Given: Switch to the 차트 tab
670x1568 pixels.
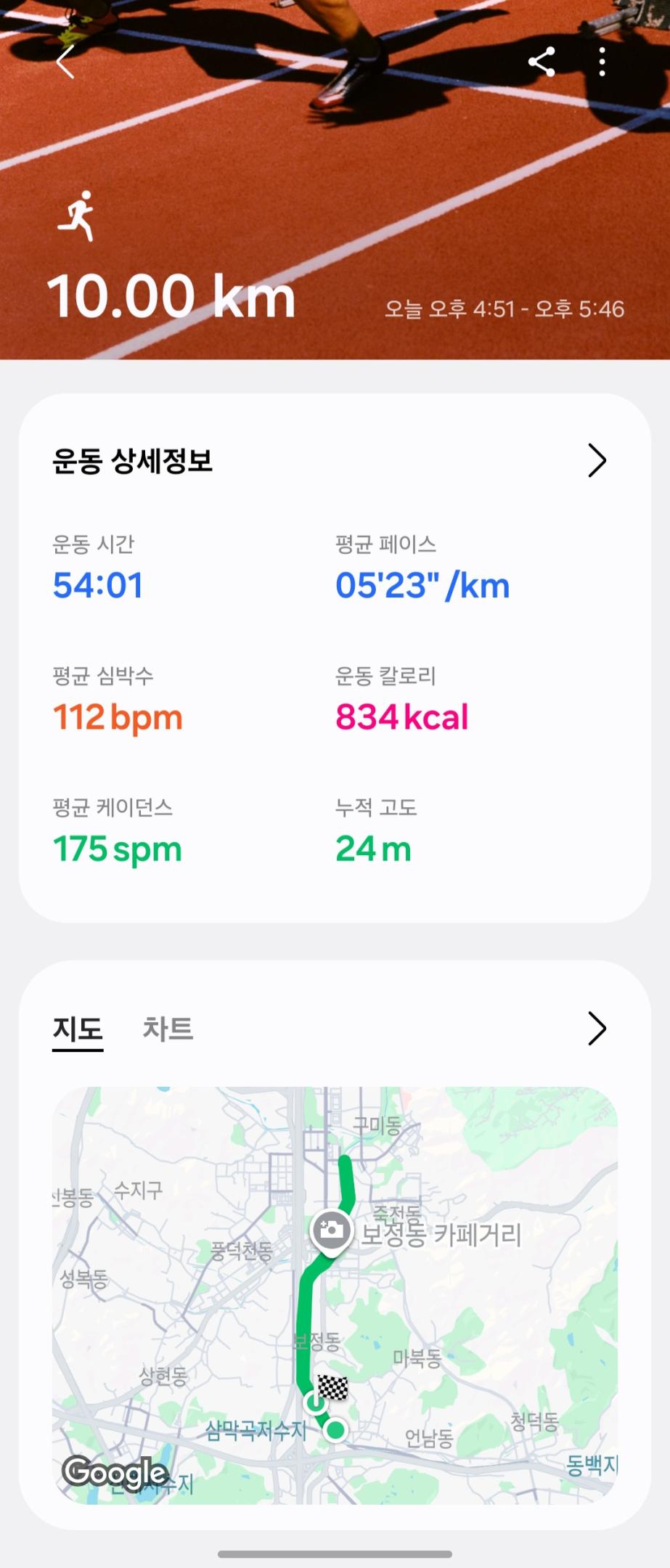Looking at the screenshot, I should point(168,1029).
